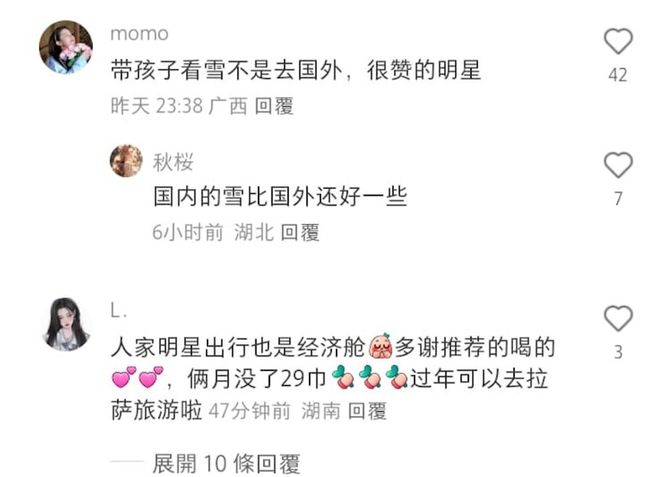Open 秋桜's profile avatar
Screen dimensions: 660x477
click(125, 161)
